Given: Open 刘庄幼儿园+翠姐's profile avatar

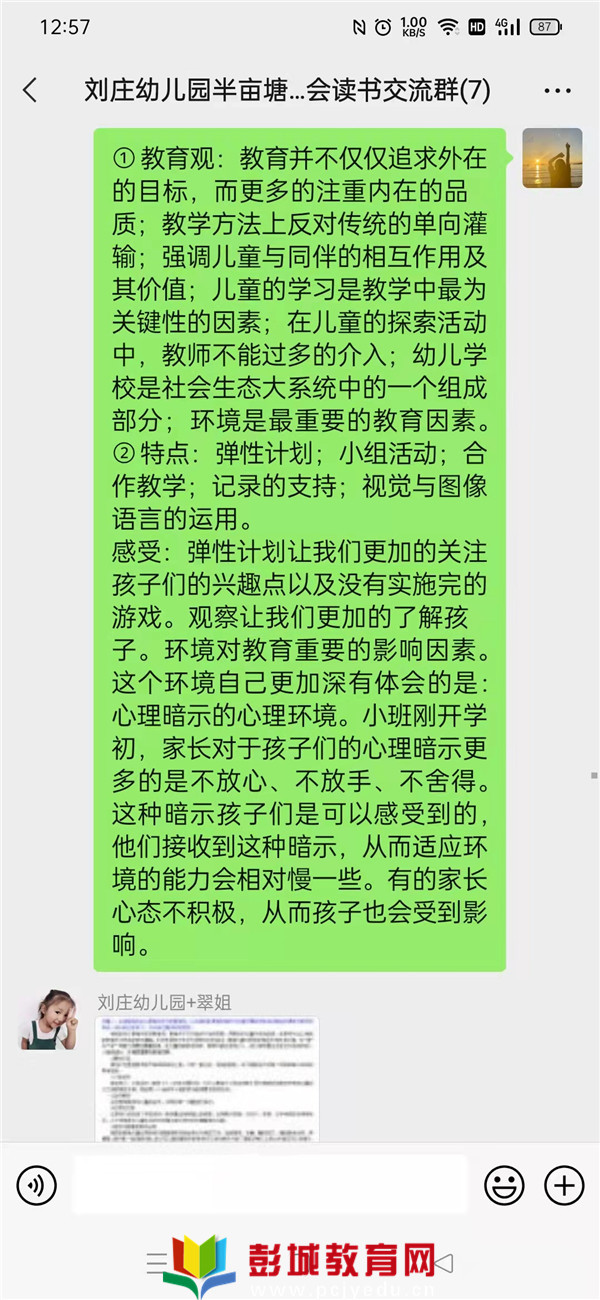Looking at the screenshot, I should [x=49, y=1019].
